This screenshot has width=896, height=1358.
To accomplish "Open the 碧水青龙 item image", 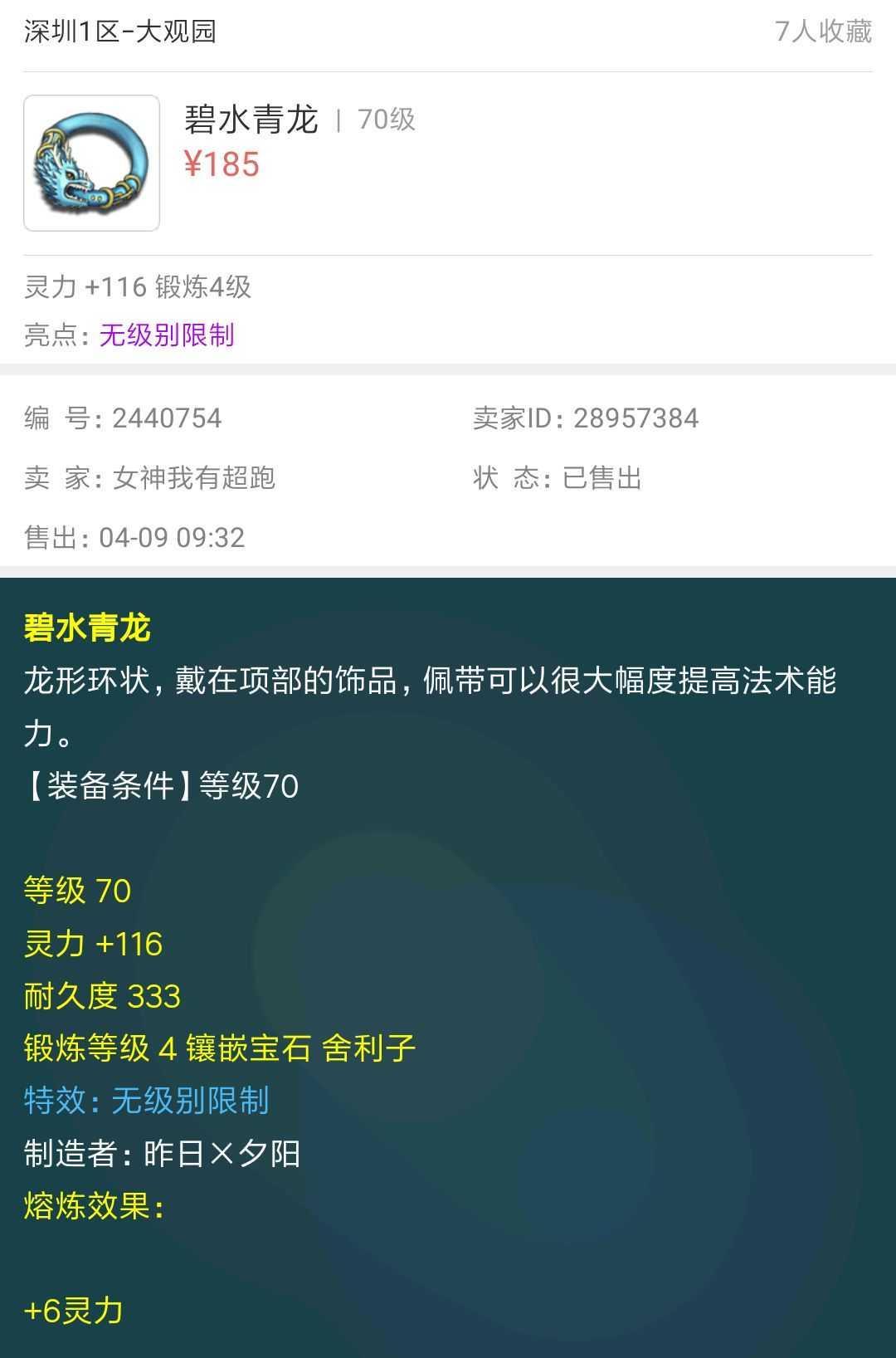I will (x=91, y=163).
